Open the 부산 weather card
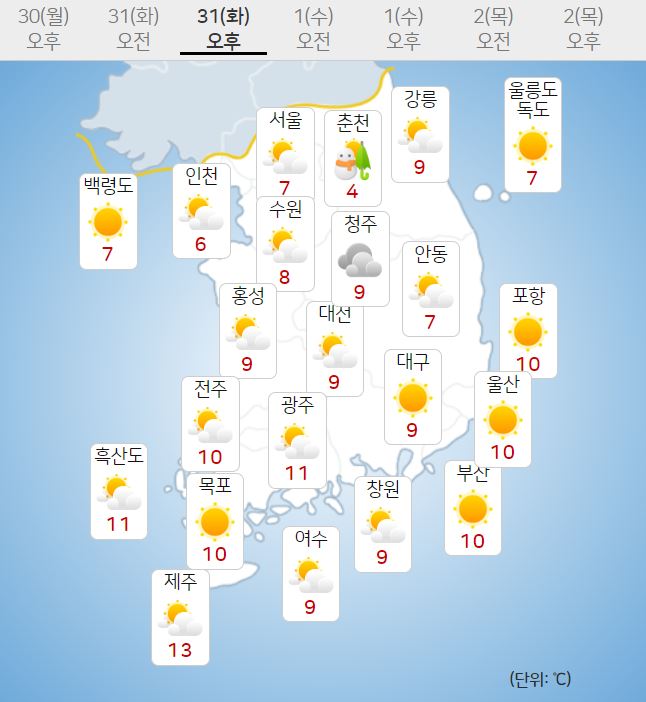 472,508
